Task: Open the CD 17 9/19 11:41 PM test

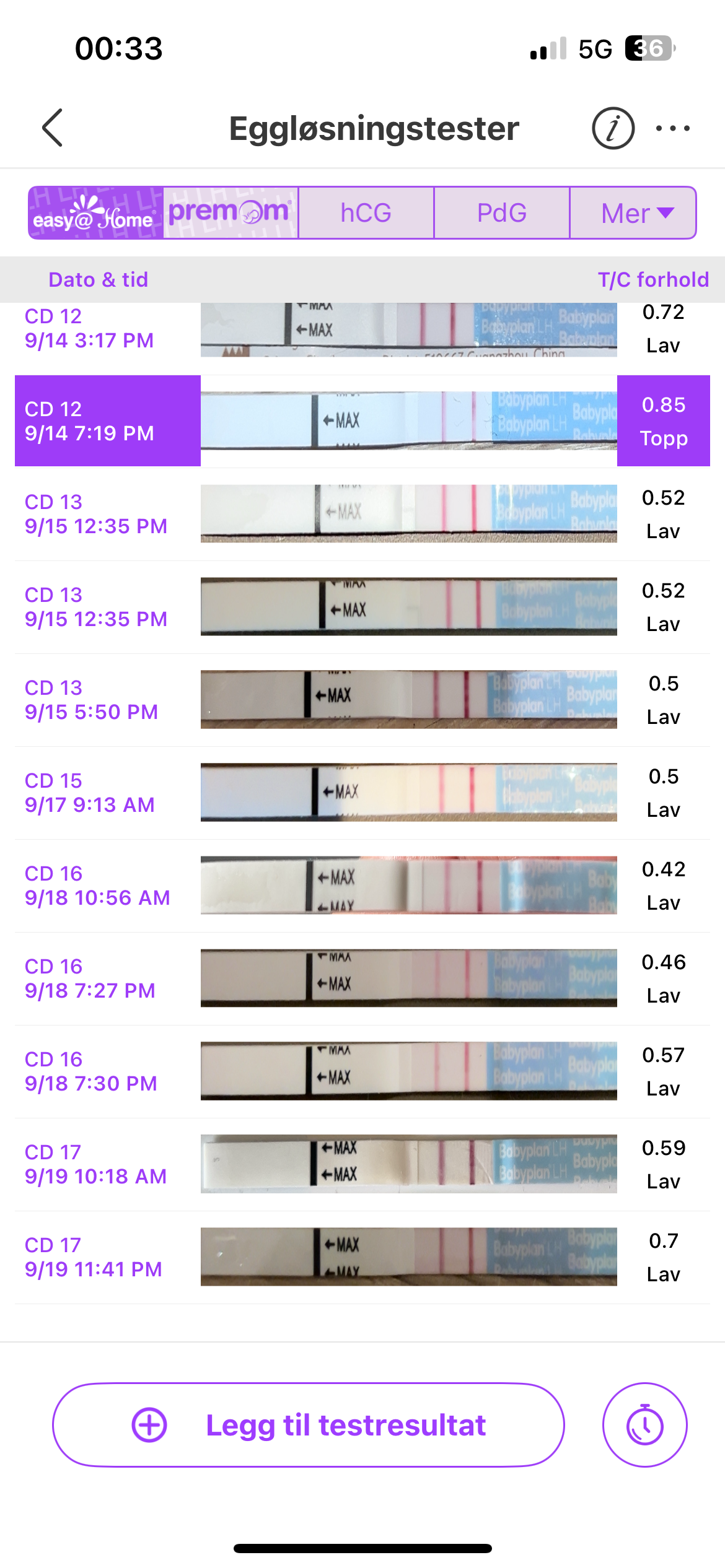Action: (x=362, y=1257)
